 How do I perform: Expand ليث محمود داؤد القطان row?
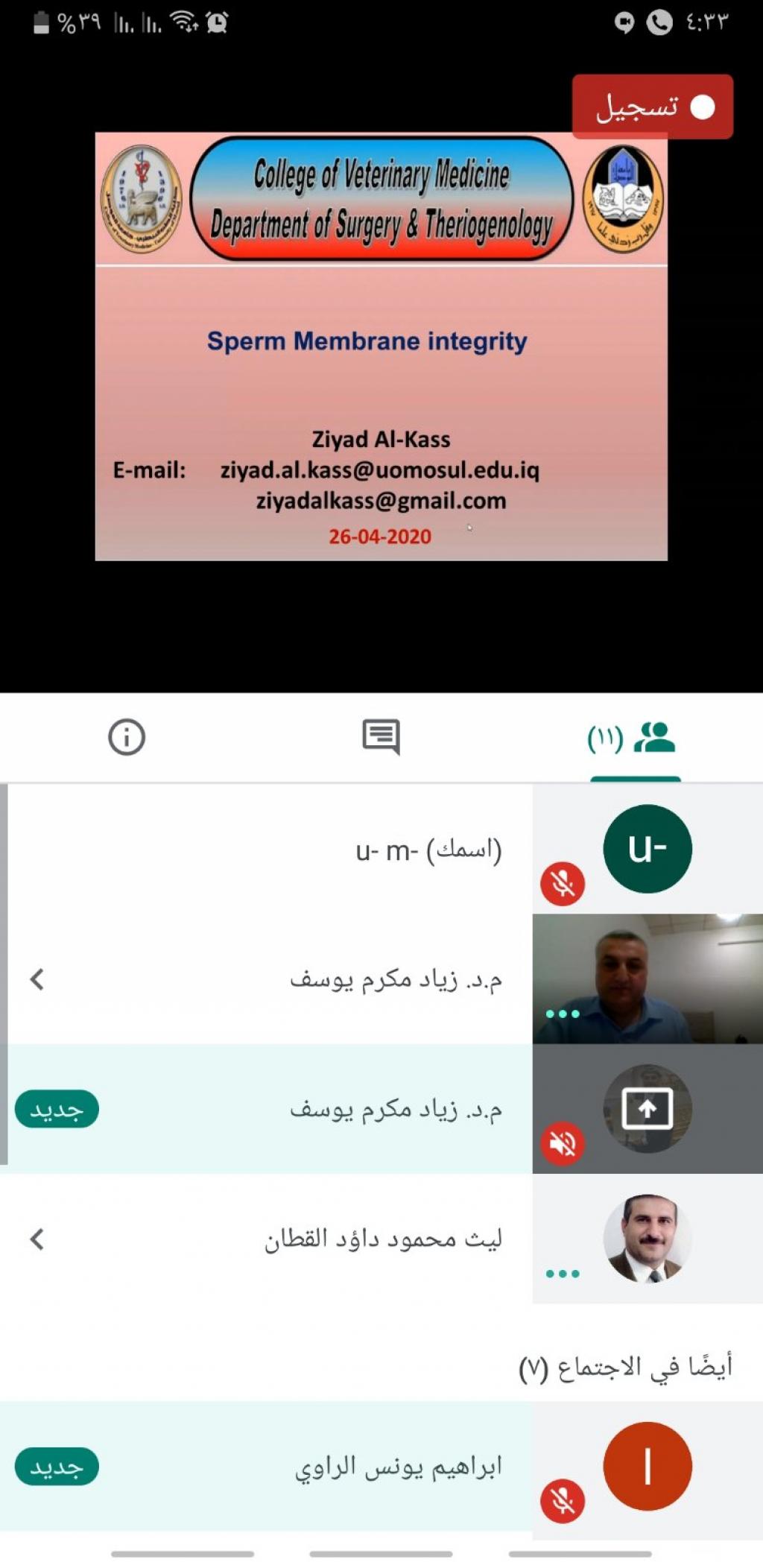(37, 1239)
